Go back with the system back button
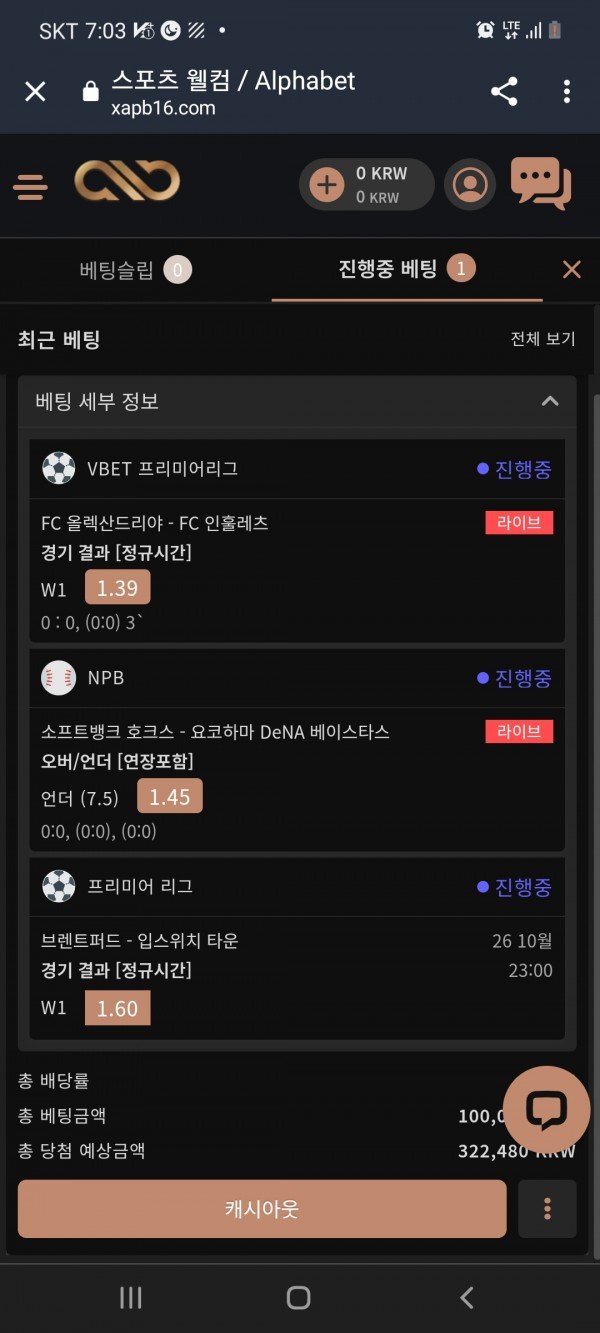The height and width of the screenshot is (1333, 600). pos(466,1298)
